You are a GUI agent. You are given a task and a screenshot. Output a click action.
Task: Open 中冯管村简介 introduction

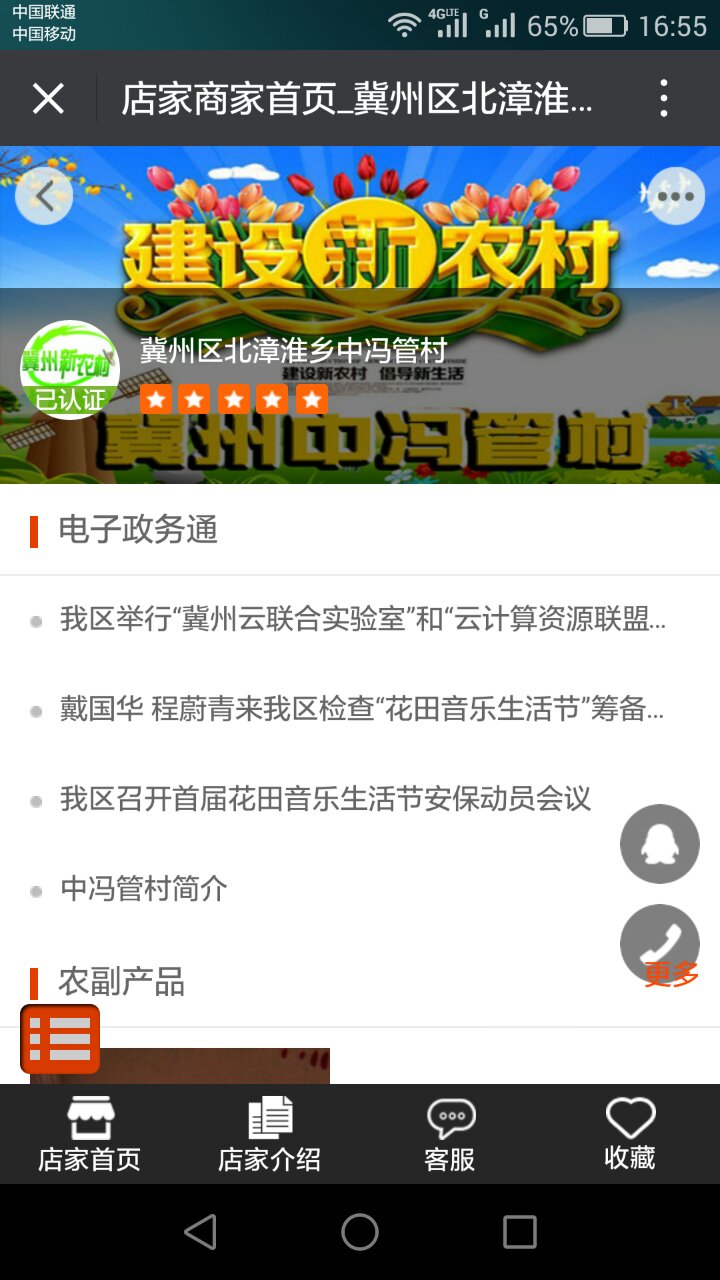tap(144, 888)
